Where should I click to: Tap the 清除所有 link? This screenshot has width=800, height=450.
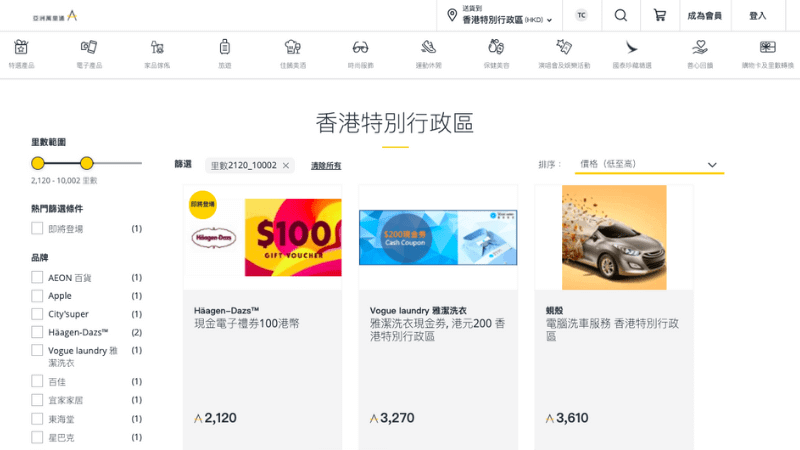coord(326,165)
